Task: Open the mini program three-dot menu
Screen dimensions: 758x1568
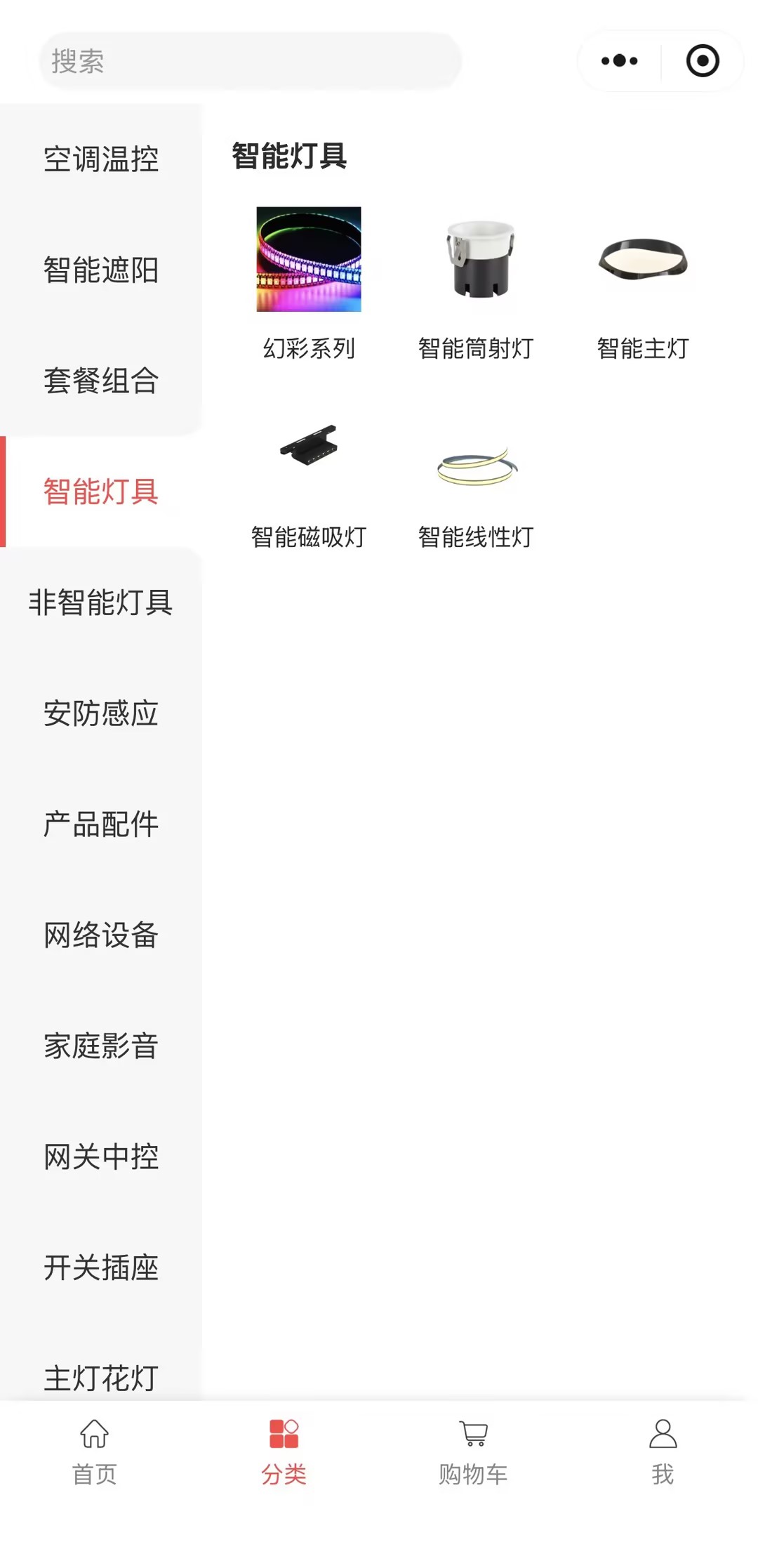Action: click(x=619, y=61)
